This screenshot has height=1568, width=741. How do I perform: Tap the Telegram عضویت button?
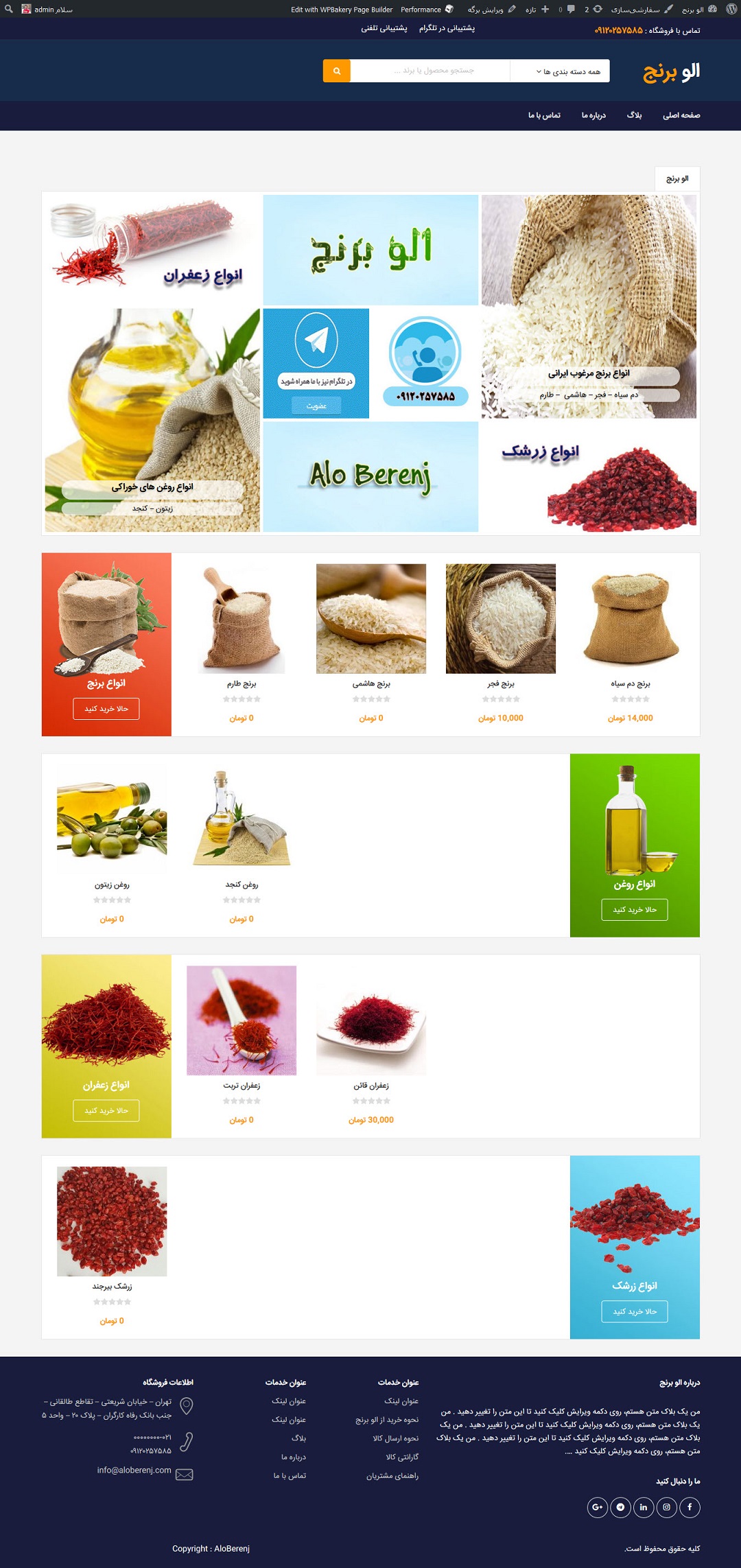316,406
